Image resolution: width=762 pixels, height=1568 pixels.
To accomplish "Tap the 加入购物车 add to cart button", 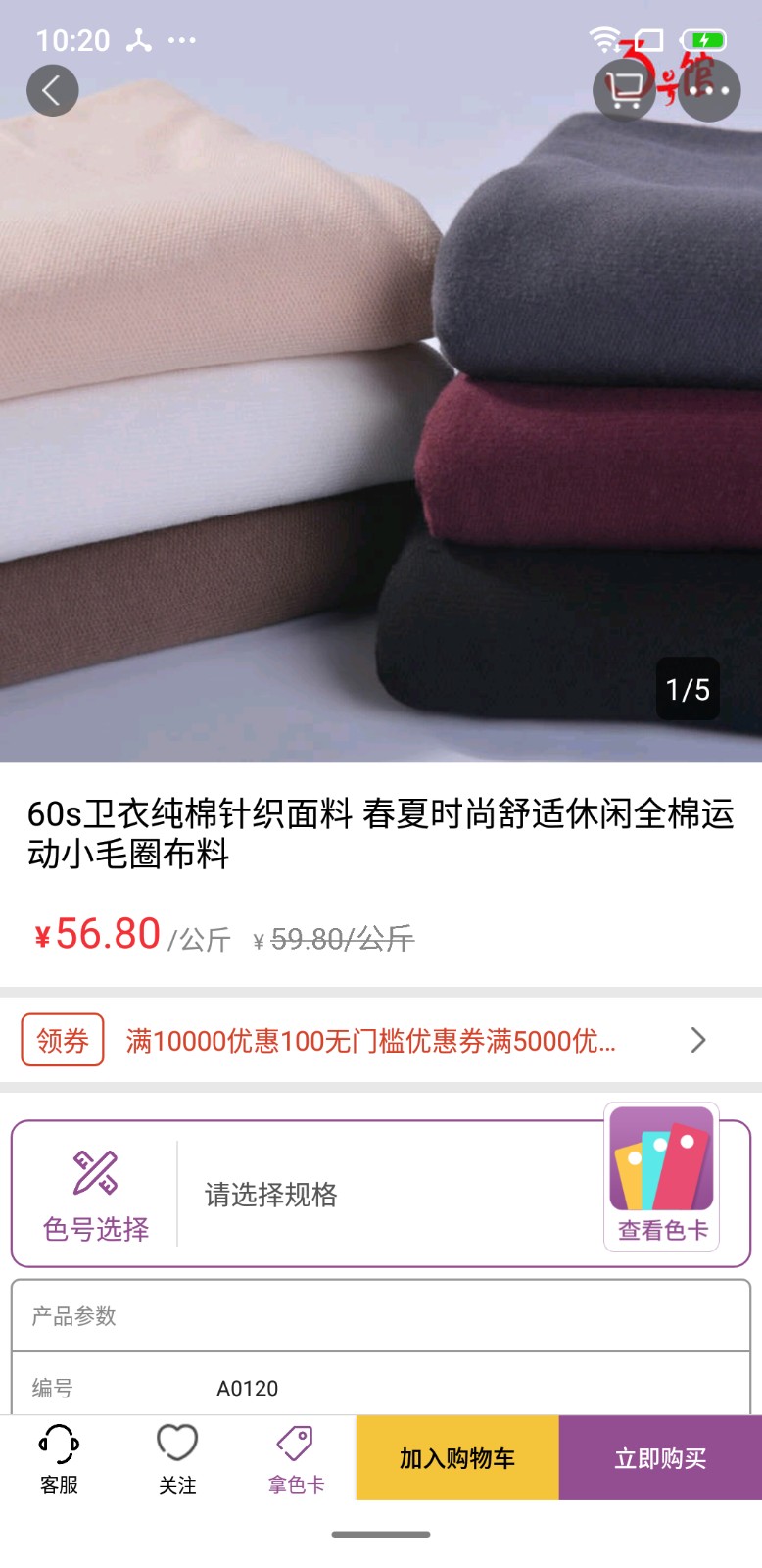I will 456,1458.
